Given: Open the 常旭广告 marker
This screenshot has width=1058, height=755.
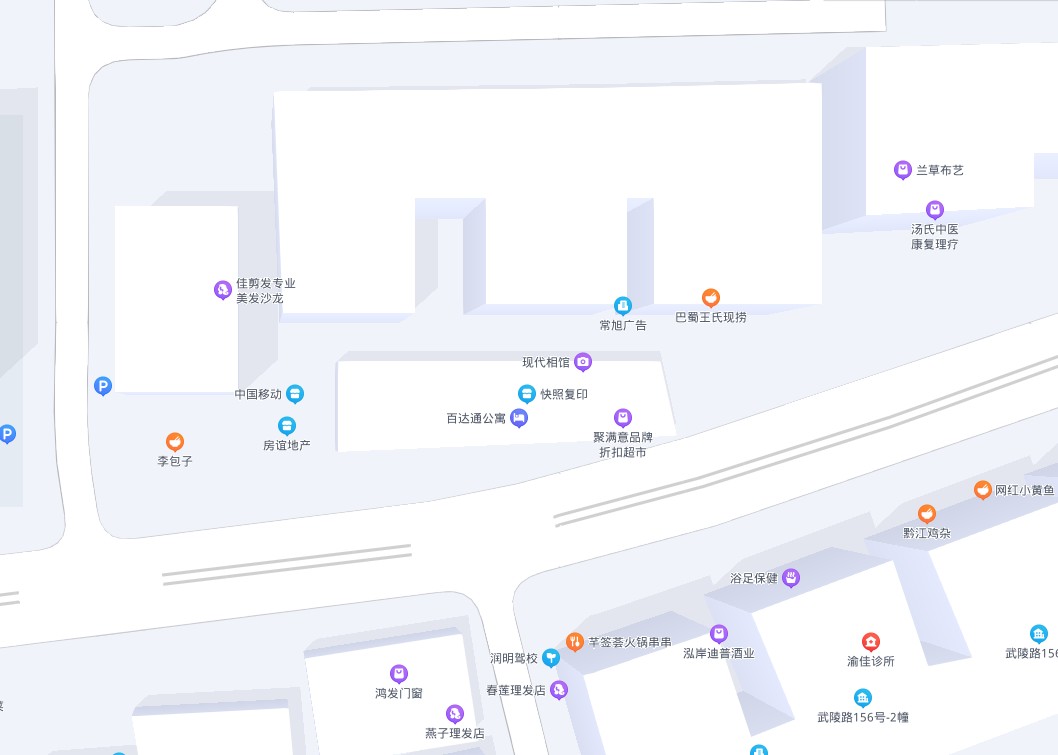Looking at the screenshot, I should (x=622, y=306).
